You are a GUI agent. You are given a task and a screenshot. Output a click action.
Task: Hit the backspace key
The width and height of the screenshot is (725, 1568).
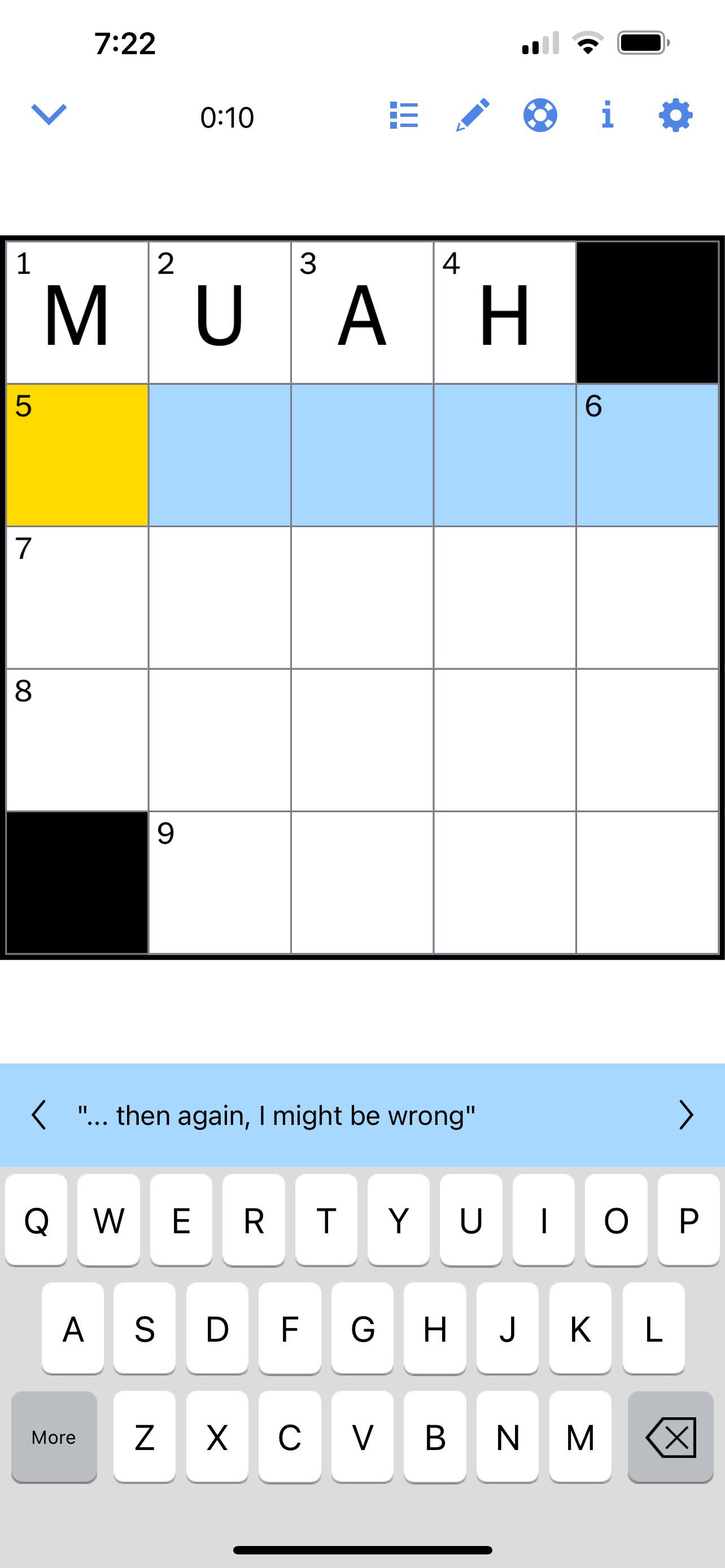(x=670, y=1437)
